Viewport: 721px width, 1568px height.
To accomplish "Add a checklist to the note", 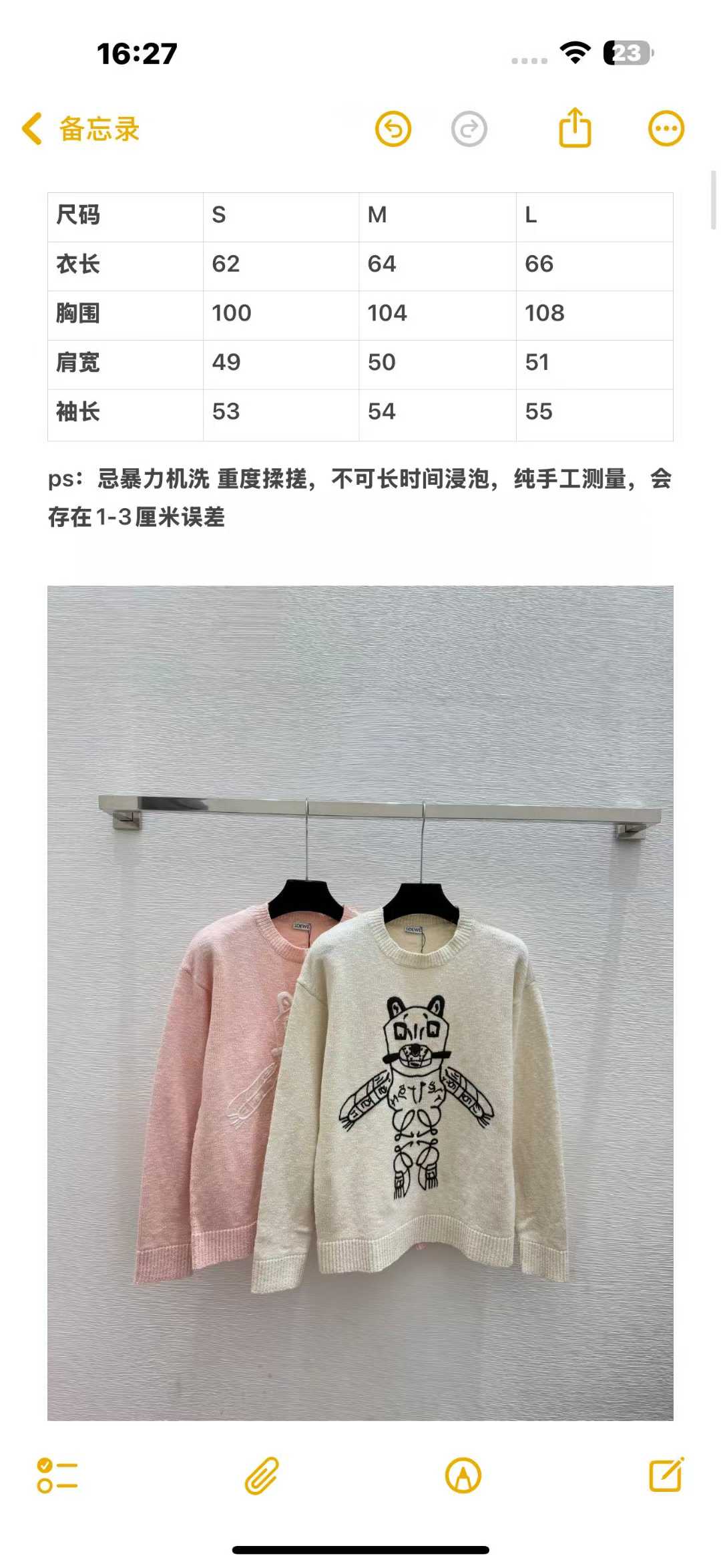I will [x=57, y=1475].
